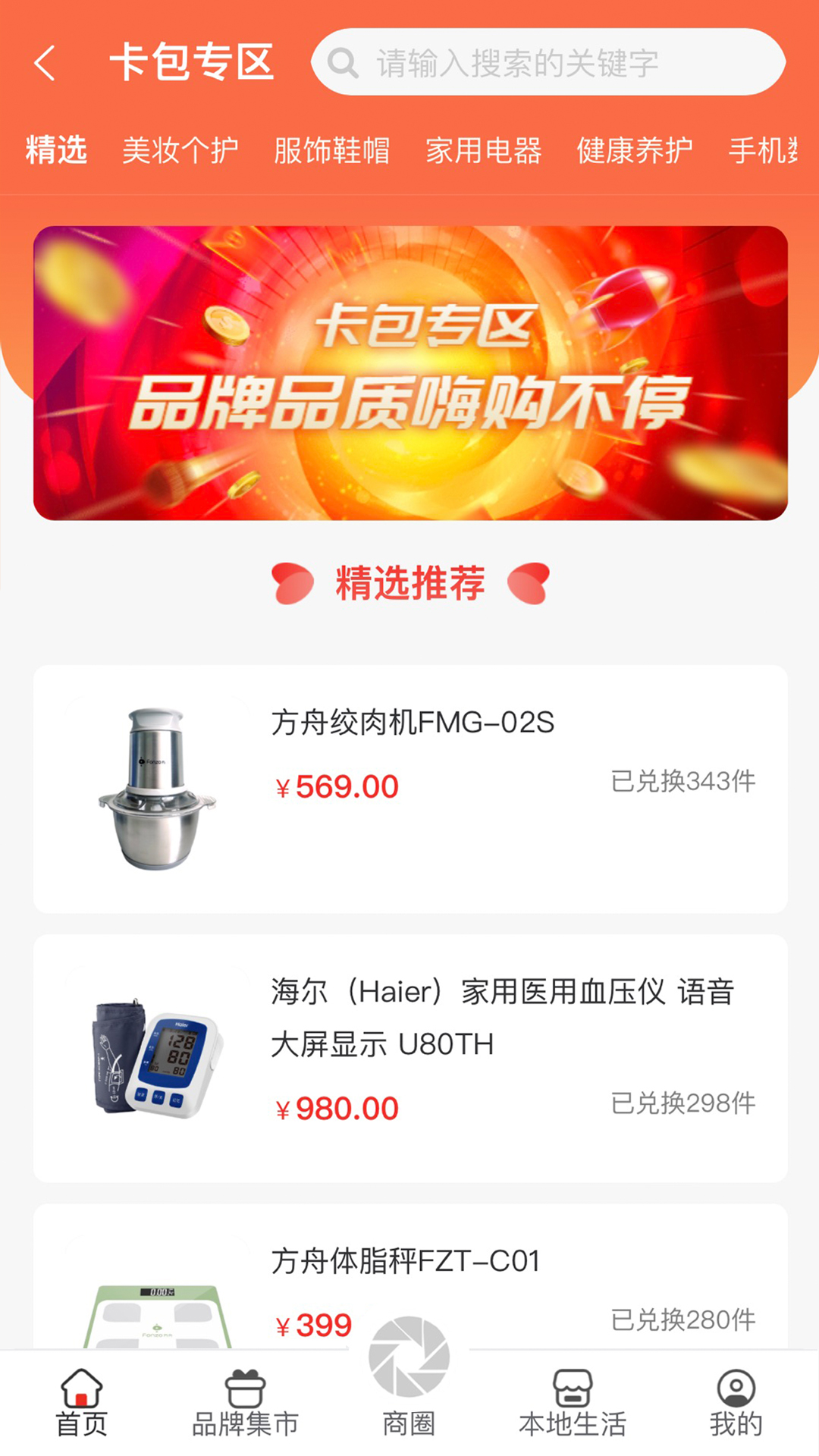This screenshot has width=819, height=1456.
Task: Open the 家用电器 category tab
Action: [x=483, y=149]
